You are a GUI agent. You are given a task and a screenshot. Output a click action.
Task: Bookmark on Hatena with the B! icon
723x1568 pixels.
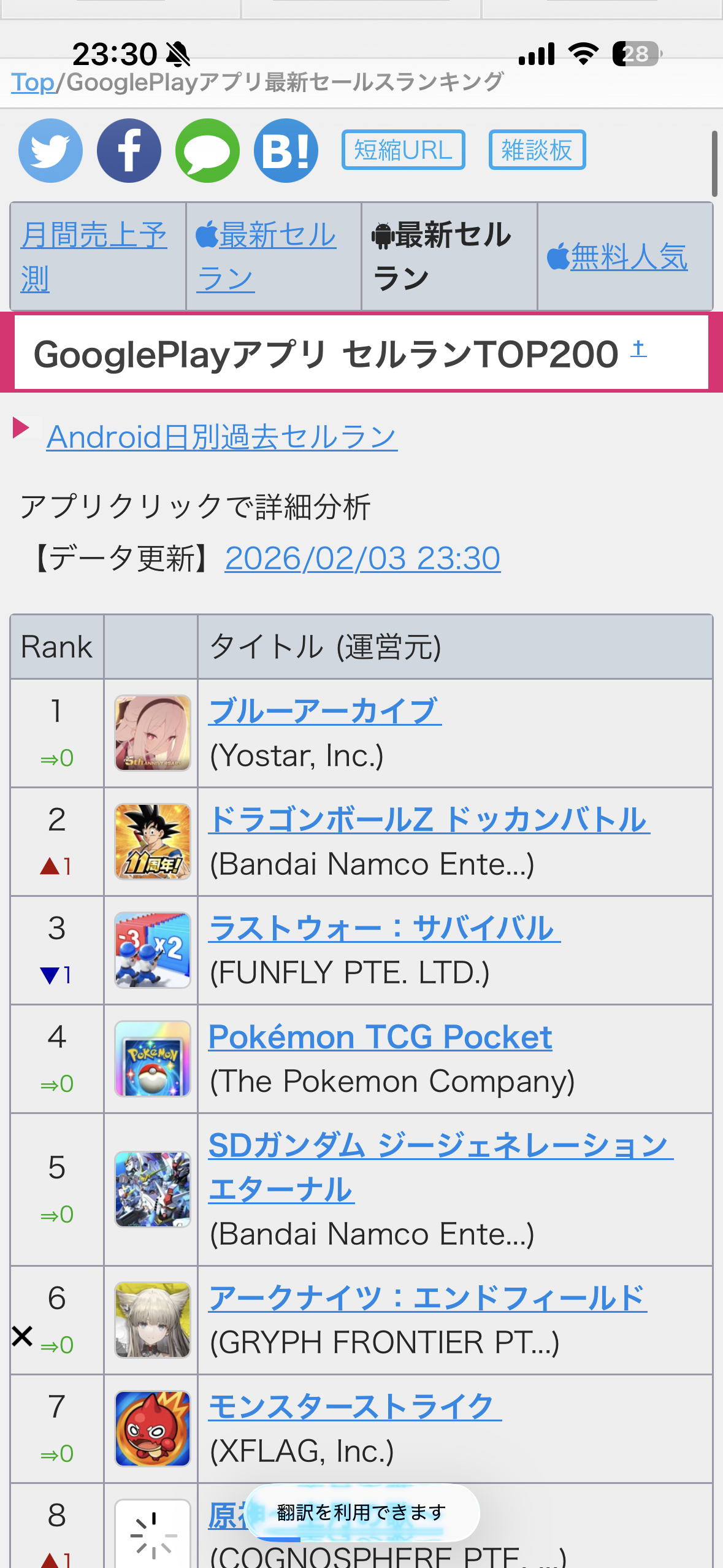(x=286, y=150)
